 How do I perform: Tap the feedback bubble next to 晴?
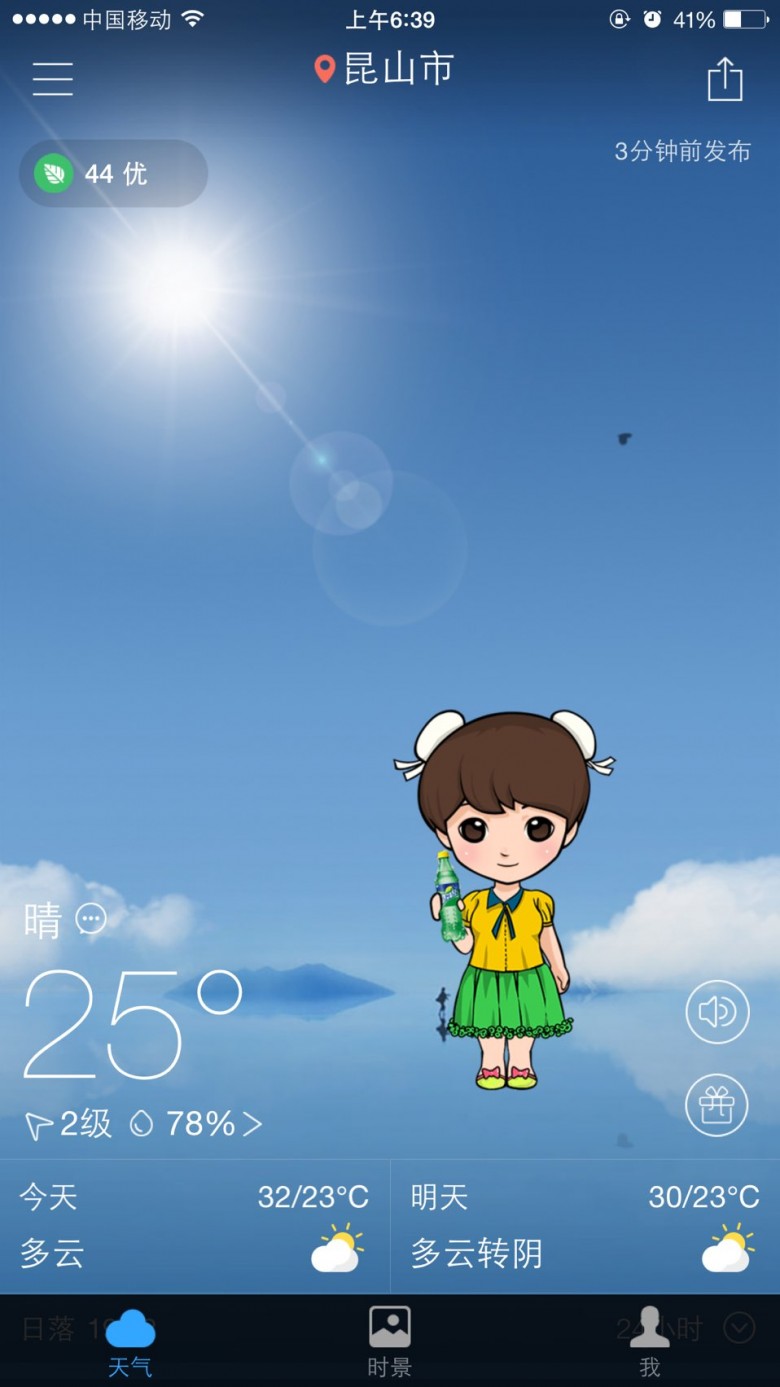click(x=91, y=919)
